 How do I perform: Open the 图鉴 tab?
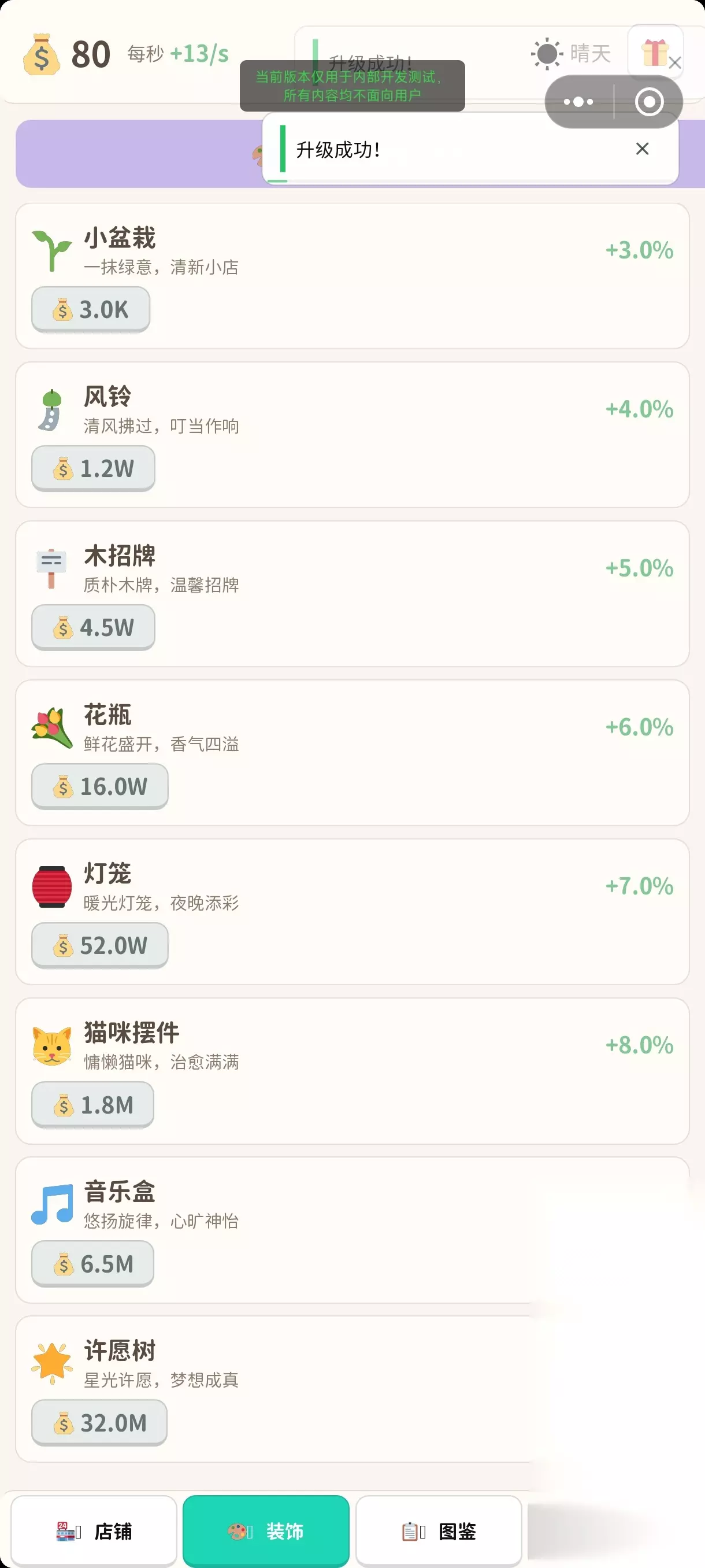tap(439, 1530)
